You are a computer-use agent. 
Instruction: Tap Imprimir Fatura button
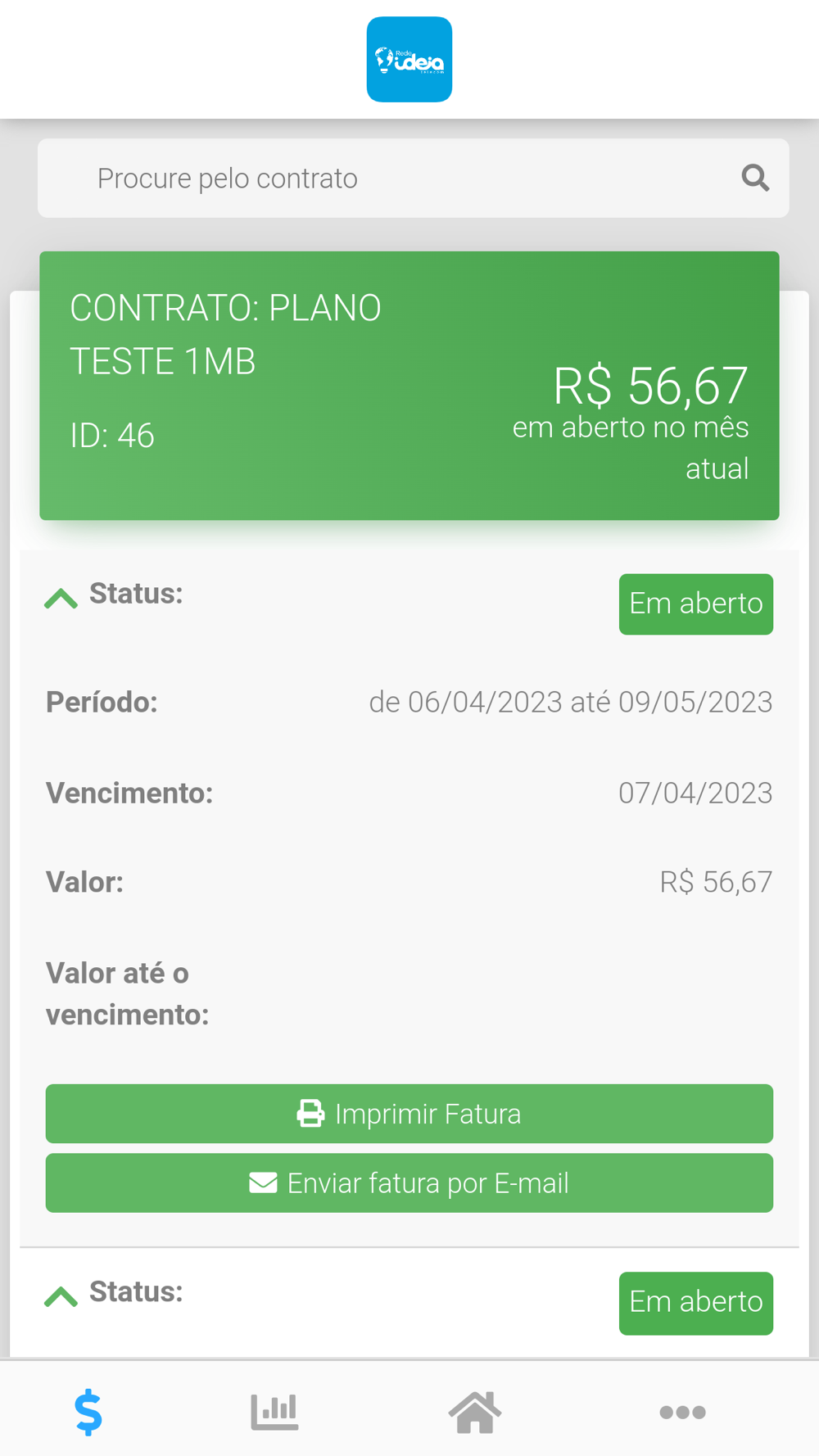[x=409, y=1114]
